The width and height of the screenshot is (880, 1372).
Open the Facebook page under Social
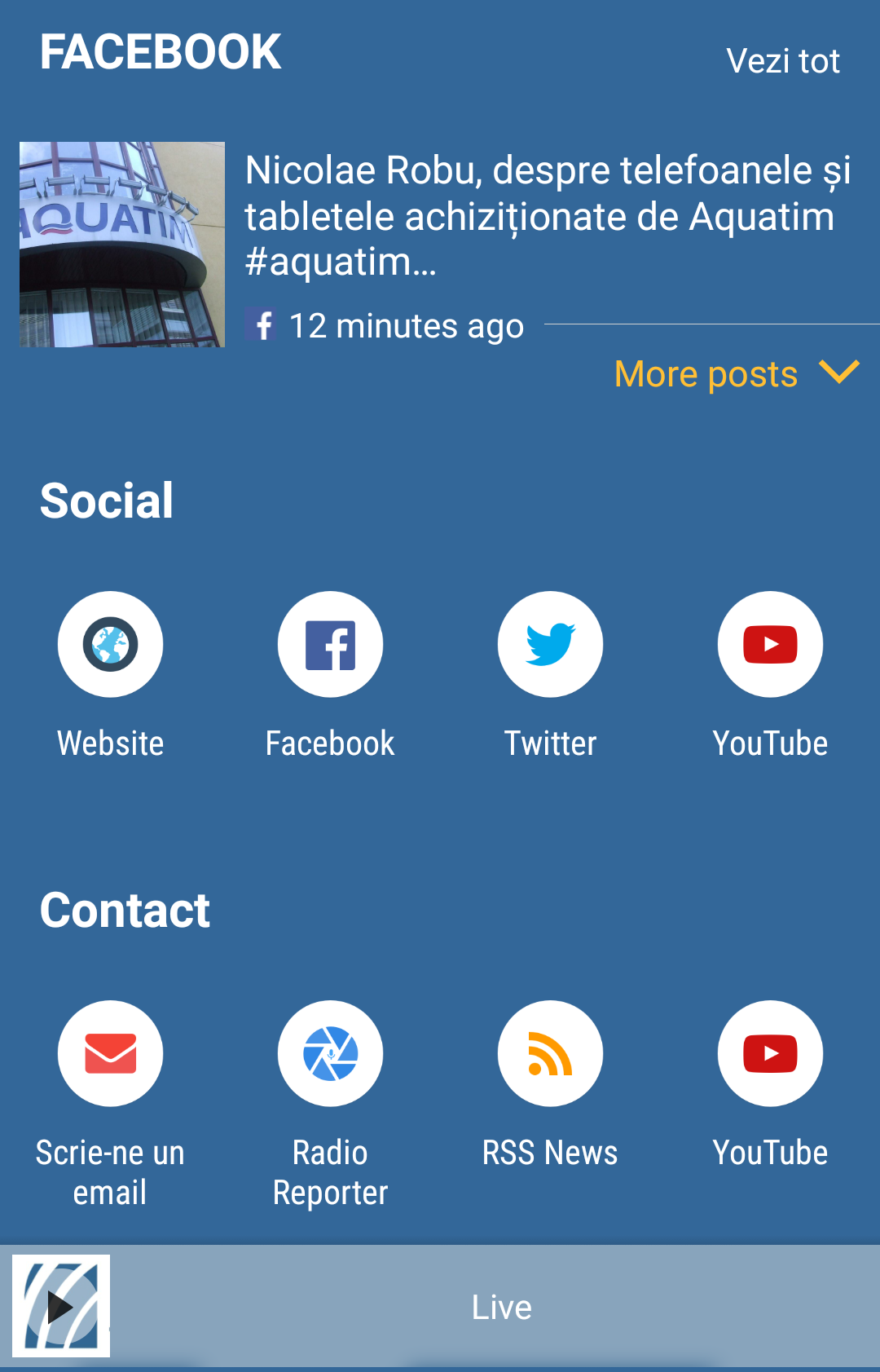pyautogui.click(x=330, y=645)
